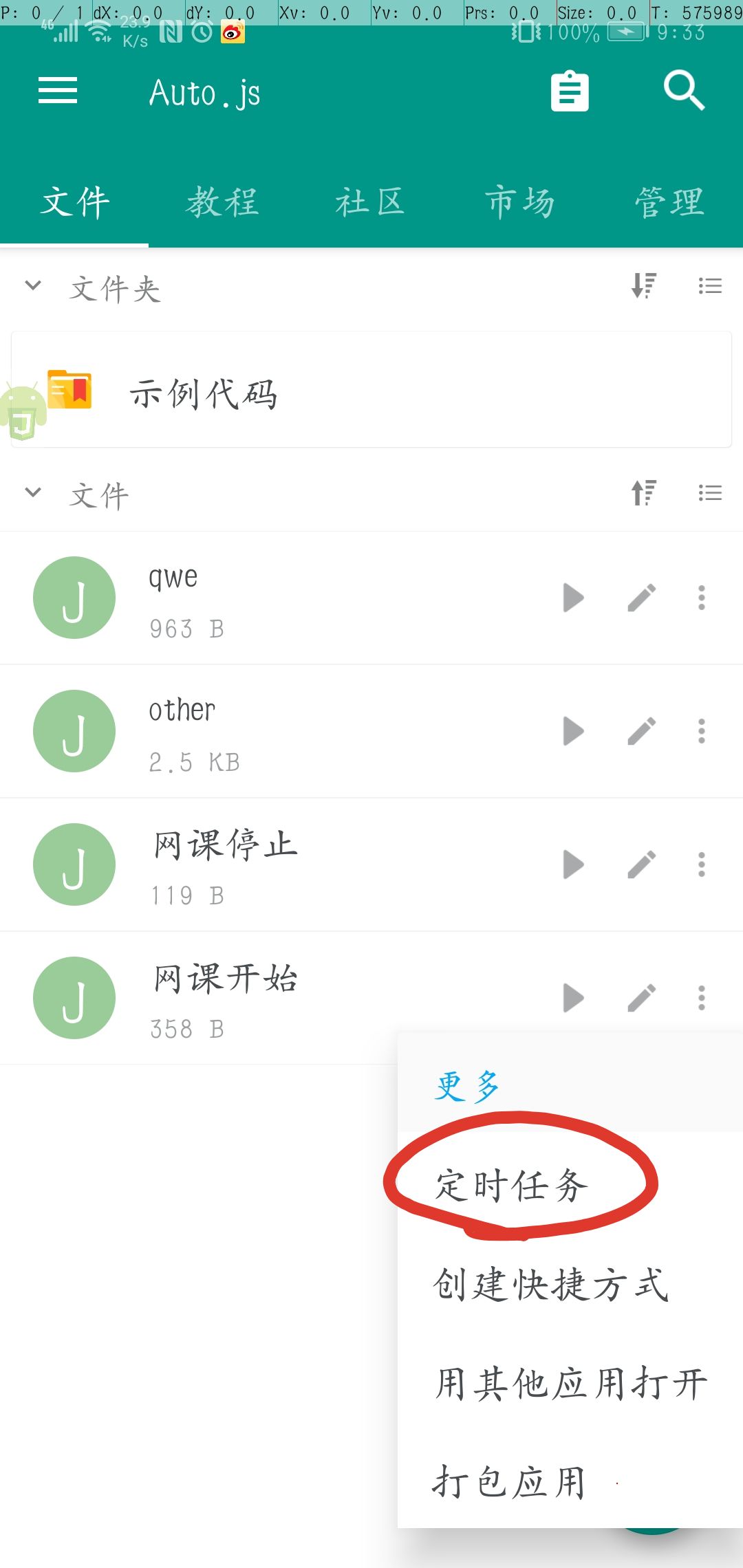The image size is (743, 1568).
Task: Open the qwe script file
Action: [275, 598]
